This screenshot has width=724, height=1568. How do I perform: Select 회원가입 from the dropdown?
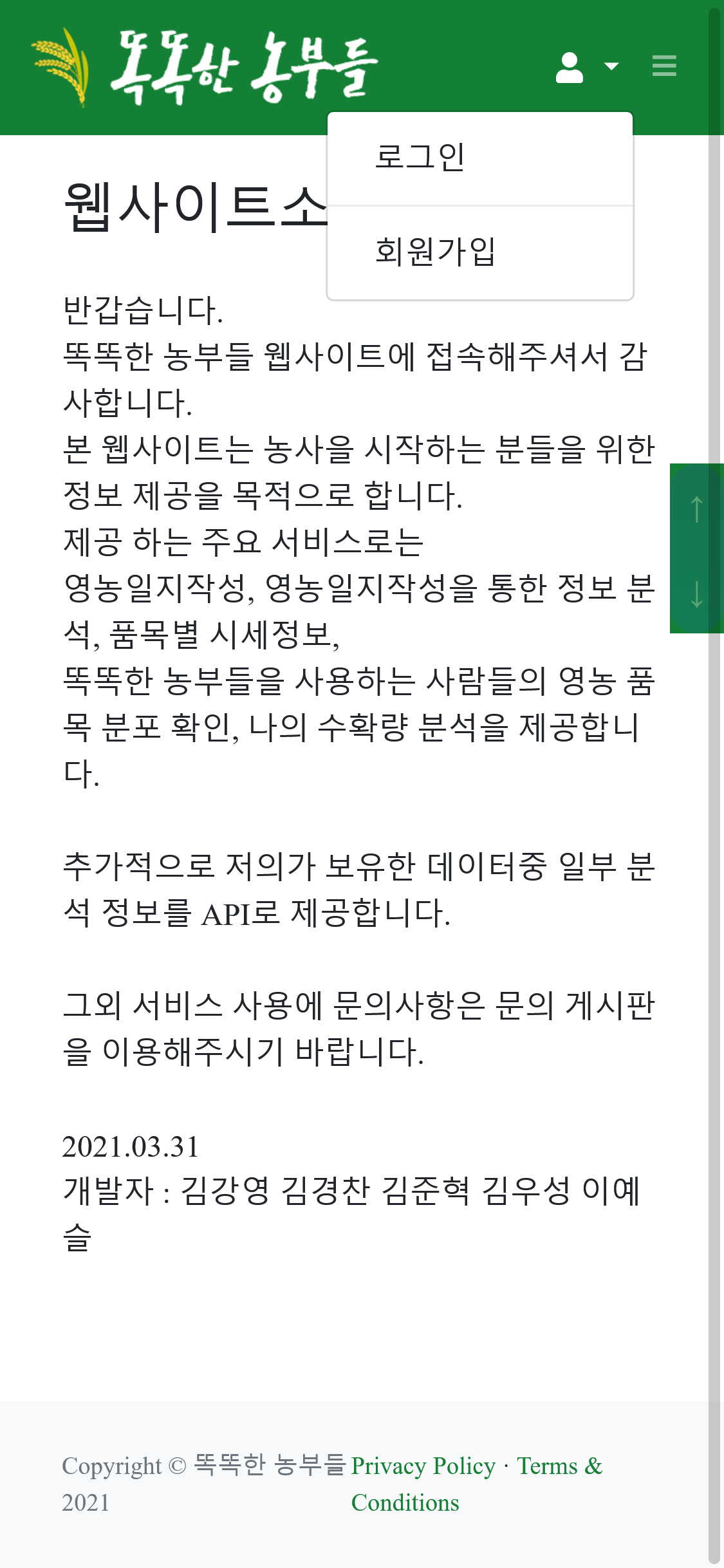tap(435, 252)
